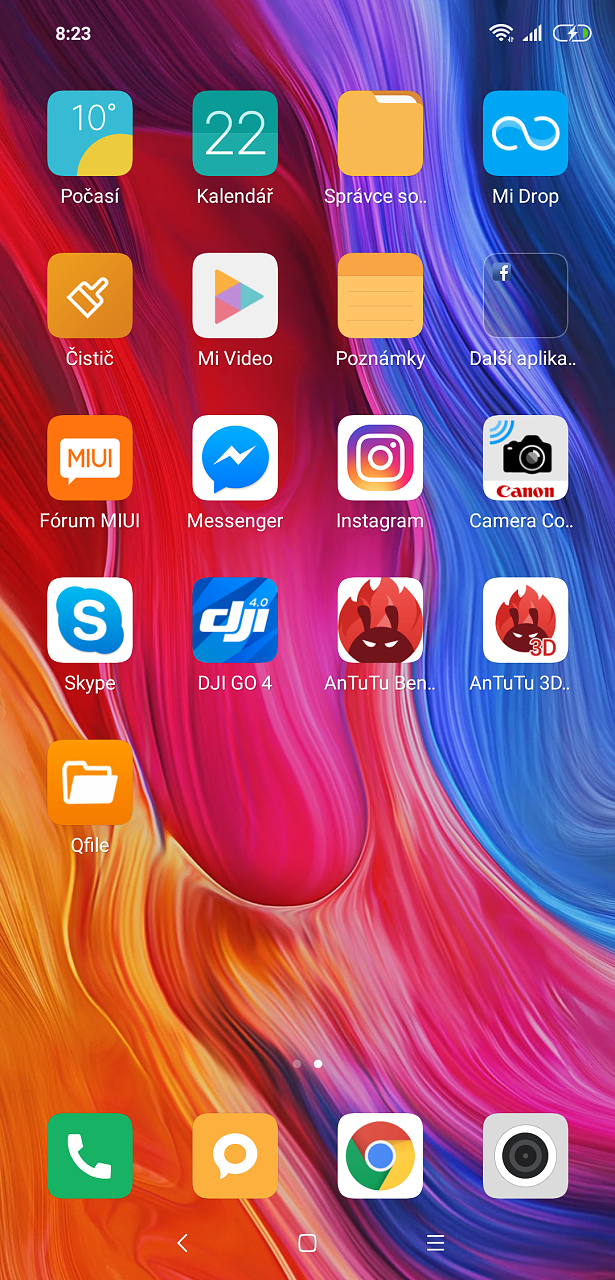Image resolution: width=615 pixels, height=1280 pixels.
Task: Launch Chrome browser from the dock
Action: click(380, 1155)
